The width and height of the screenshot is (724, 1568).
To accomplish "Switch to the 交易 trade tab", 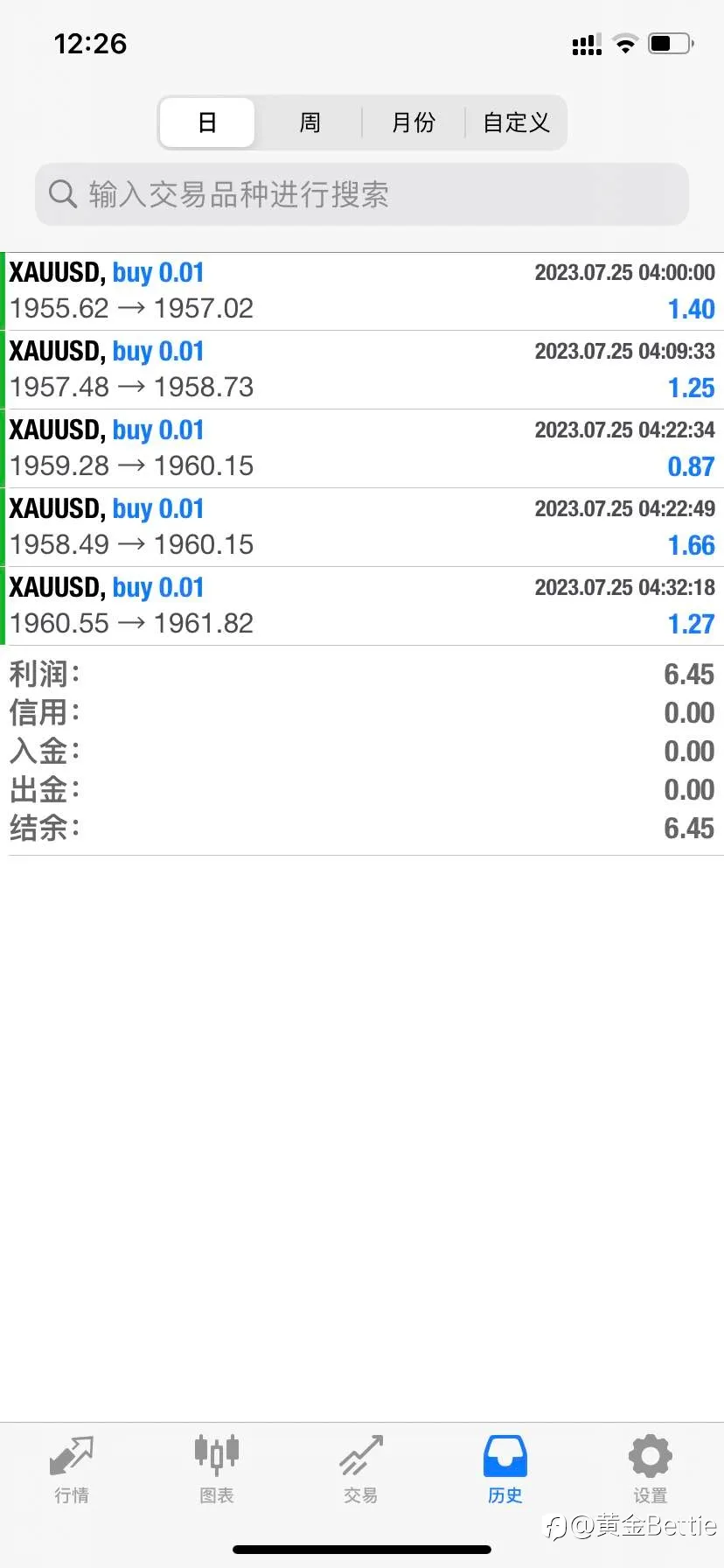I will tap(361, 1470).
